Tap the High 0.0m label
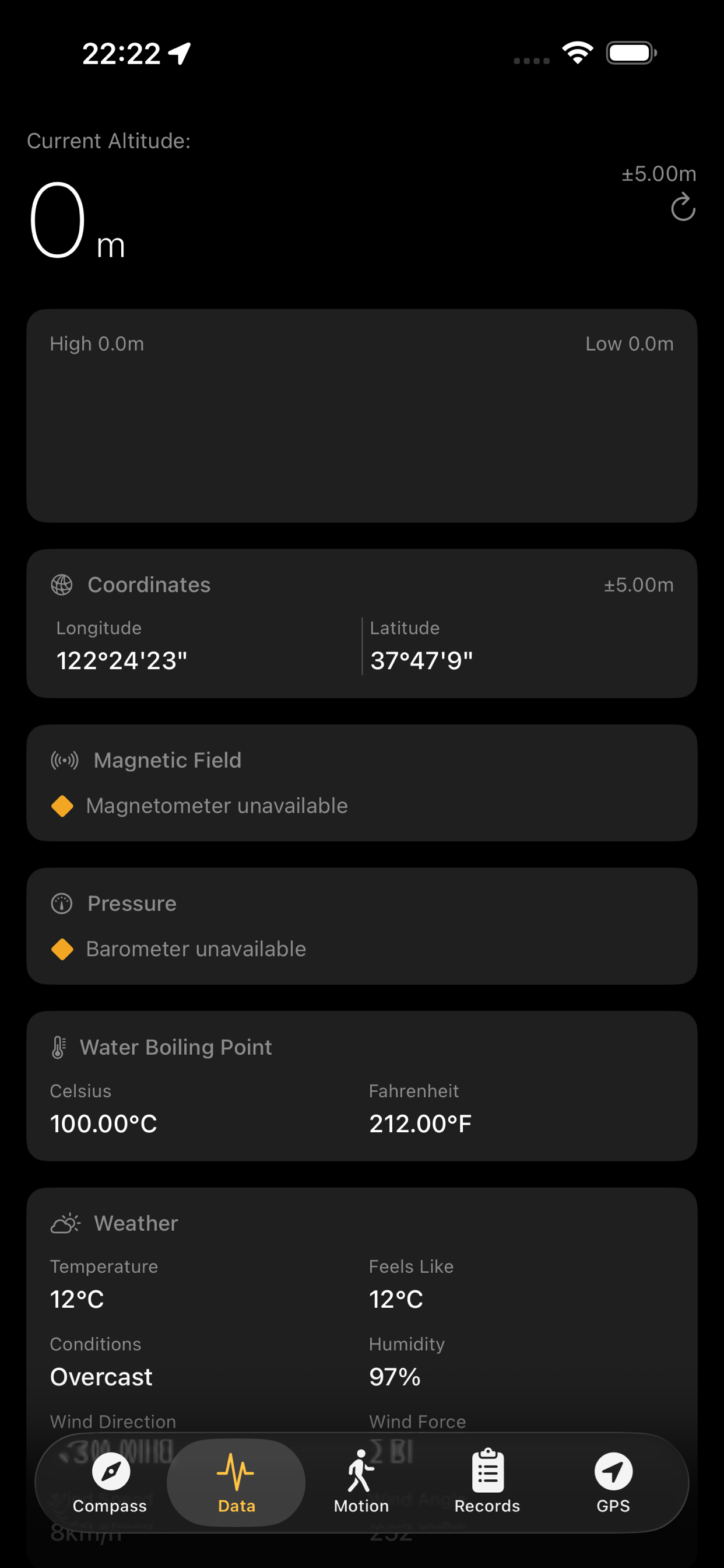 point(97,344)
